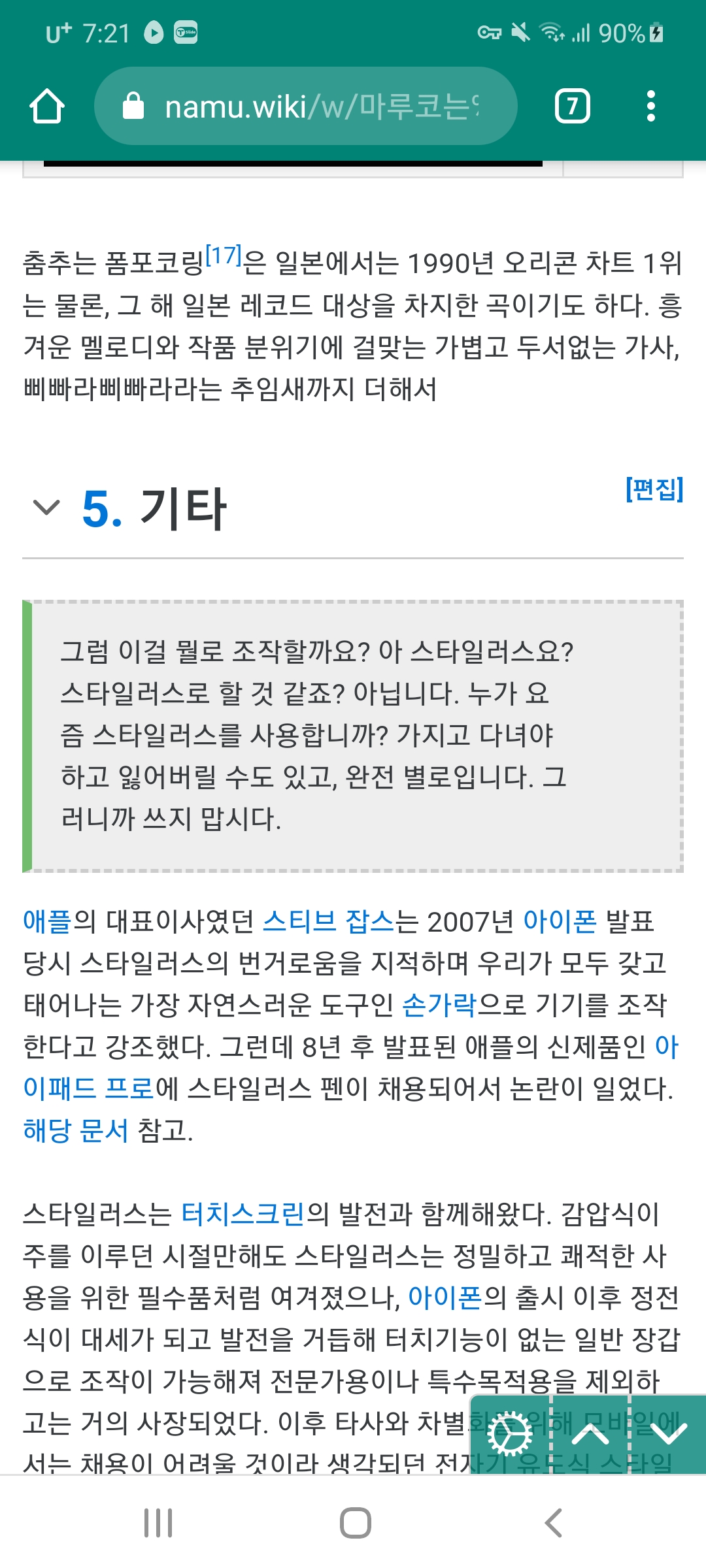Collapse the section 5 기타 chevron
Viewport: 706px width, 1568px height.
(46, 508)
